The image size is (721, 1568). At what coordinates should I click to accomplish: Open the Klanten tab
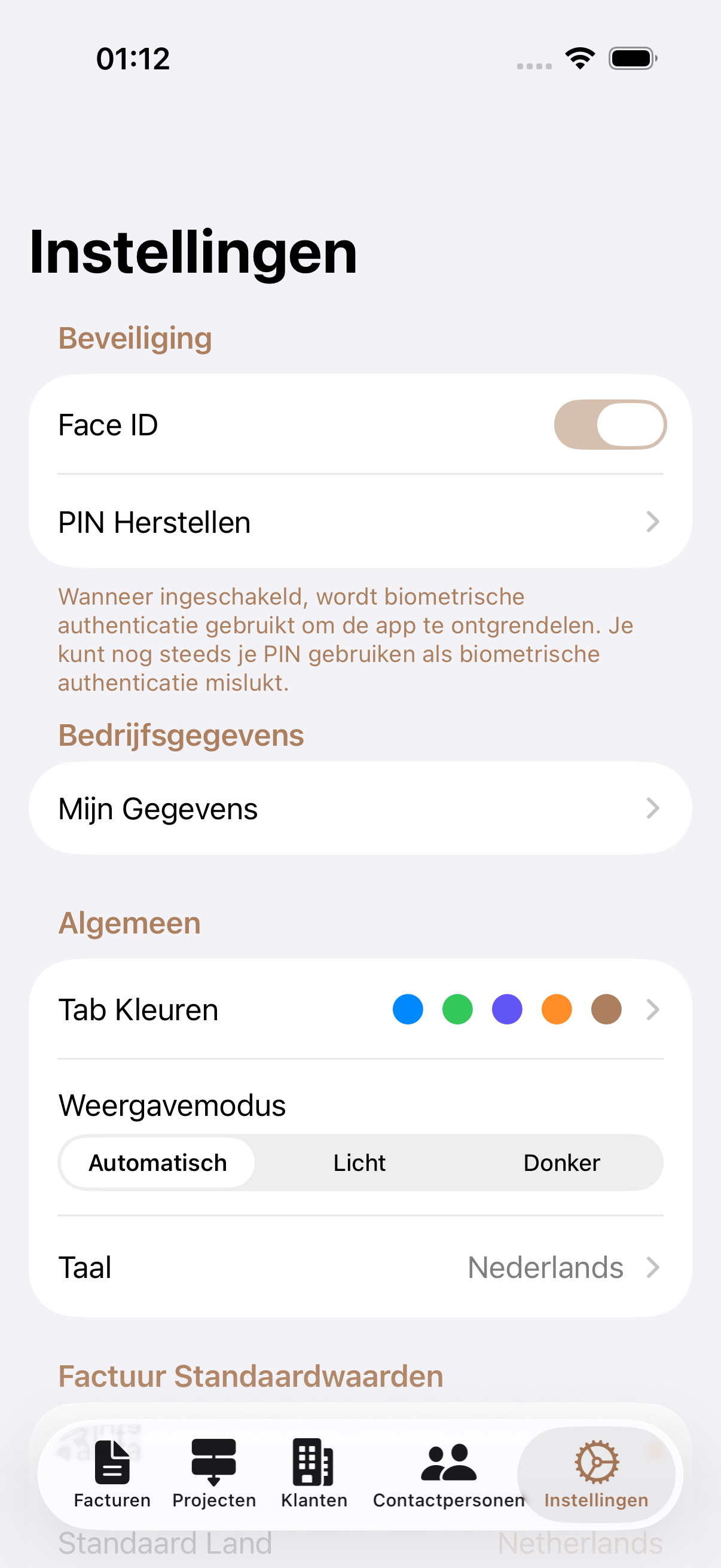click(x=314, y=1473)
